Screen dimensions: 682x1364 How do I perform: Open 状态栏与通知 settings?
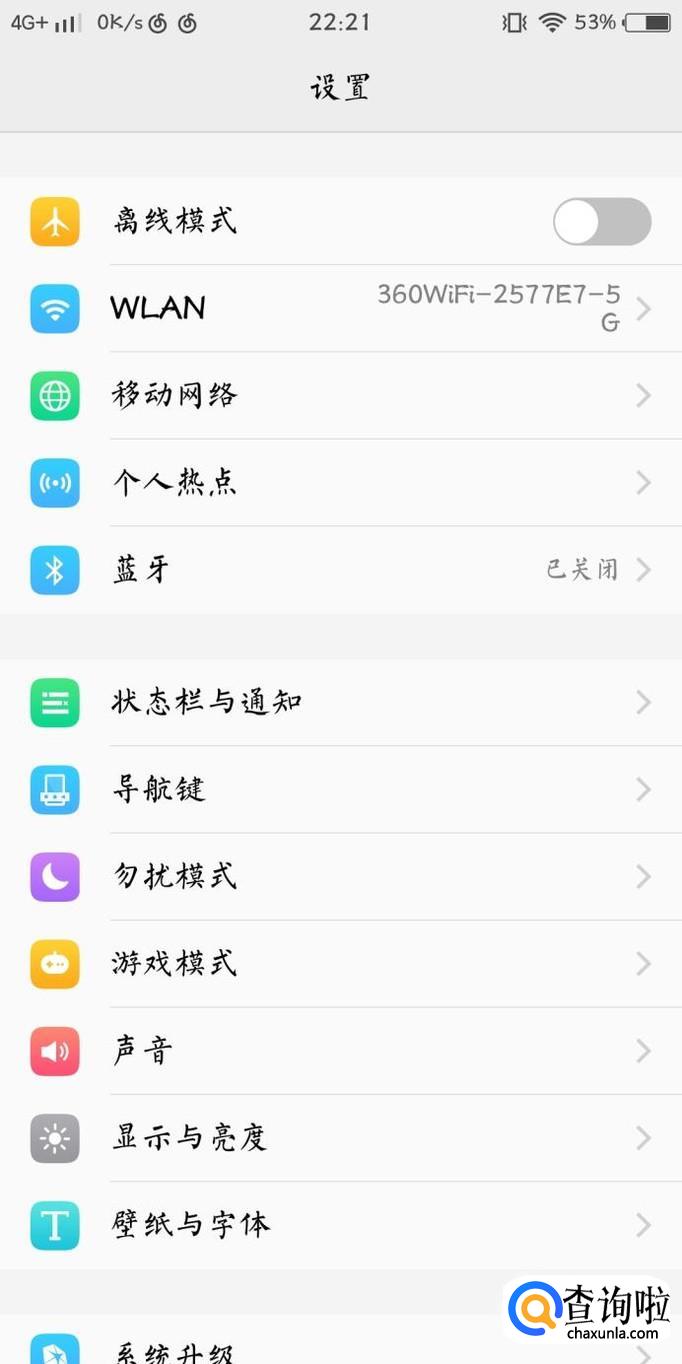coord(340,702)
